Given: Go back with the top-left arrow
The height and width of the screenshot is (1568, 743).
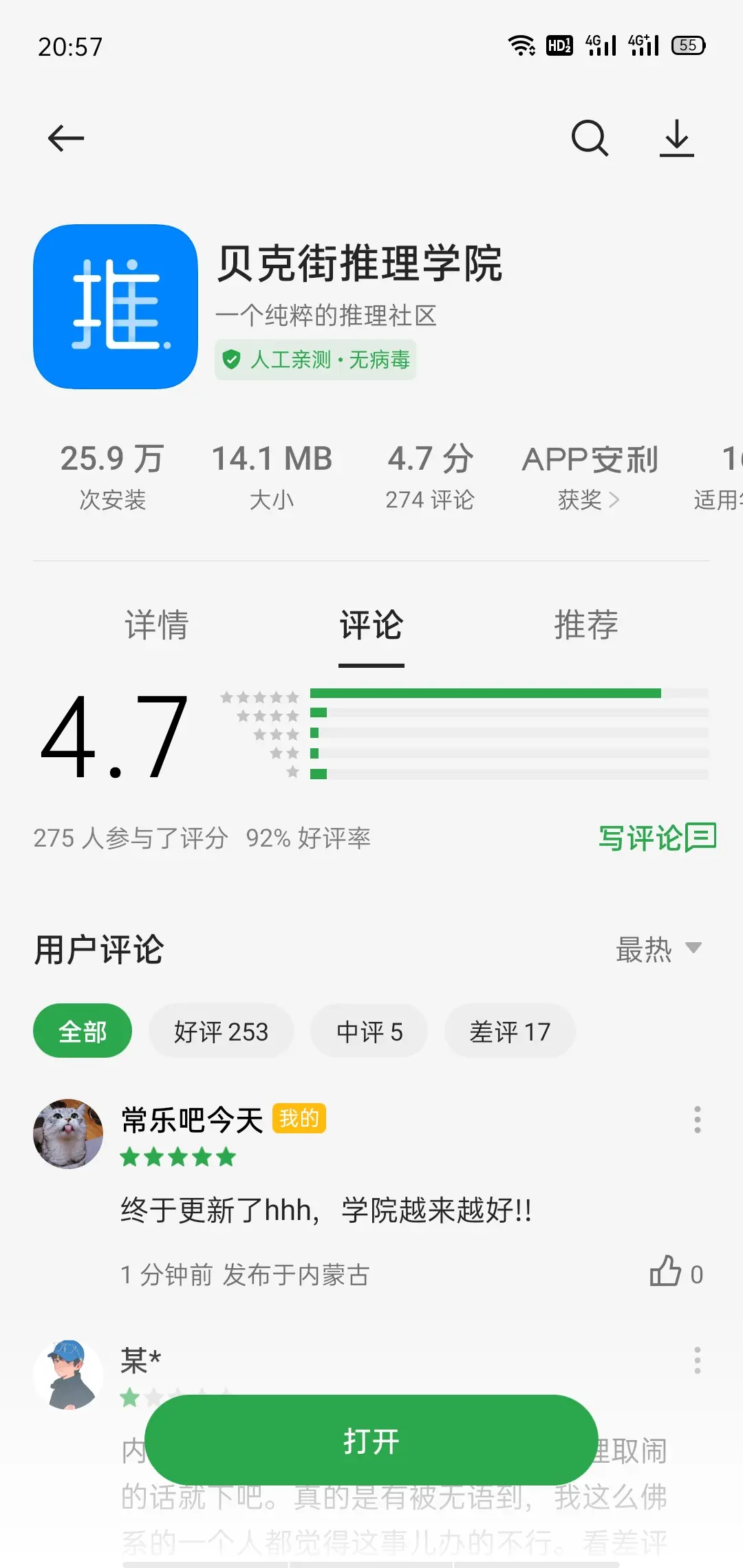Looking at the screenshot, I should click(x=66, y=138).
